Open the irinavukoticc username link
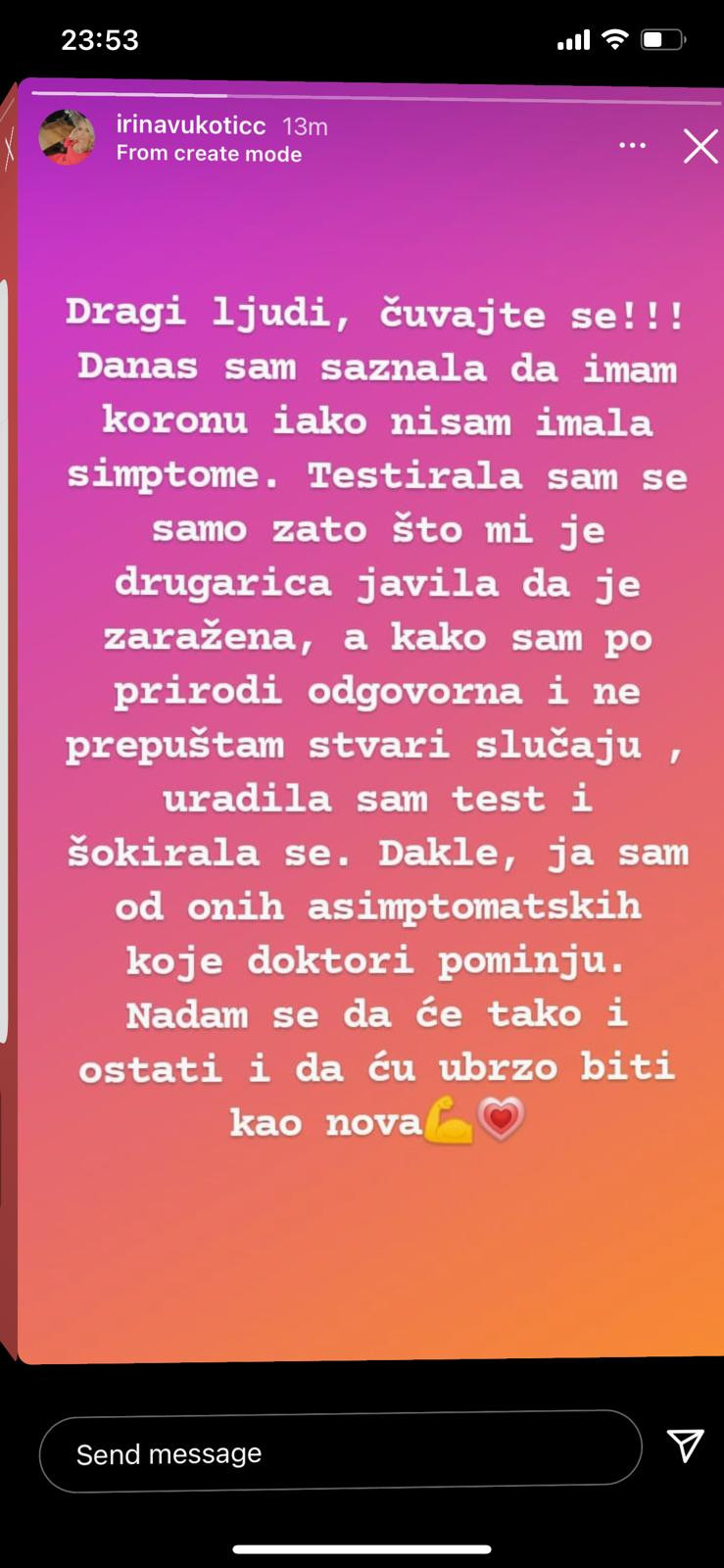724x1568 pixels. click(191, 125)
